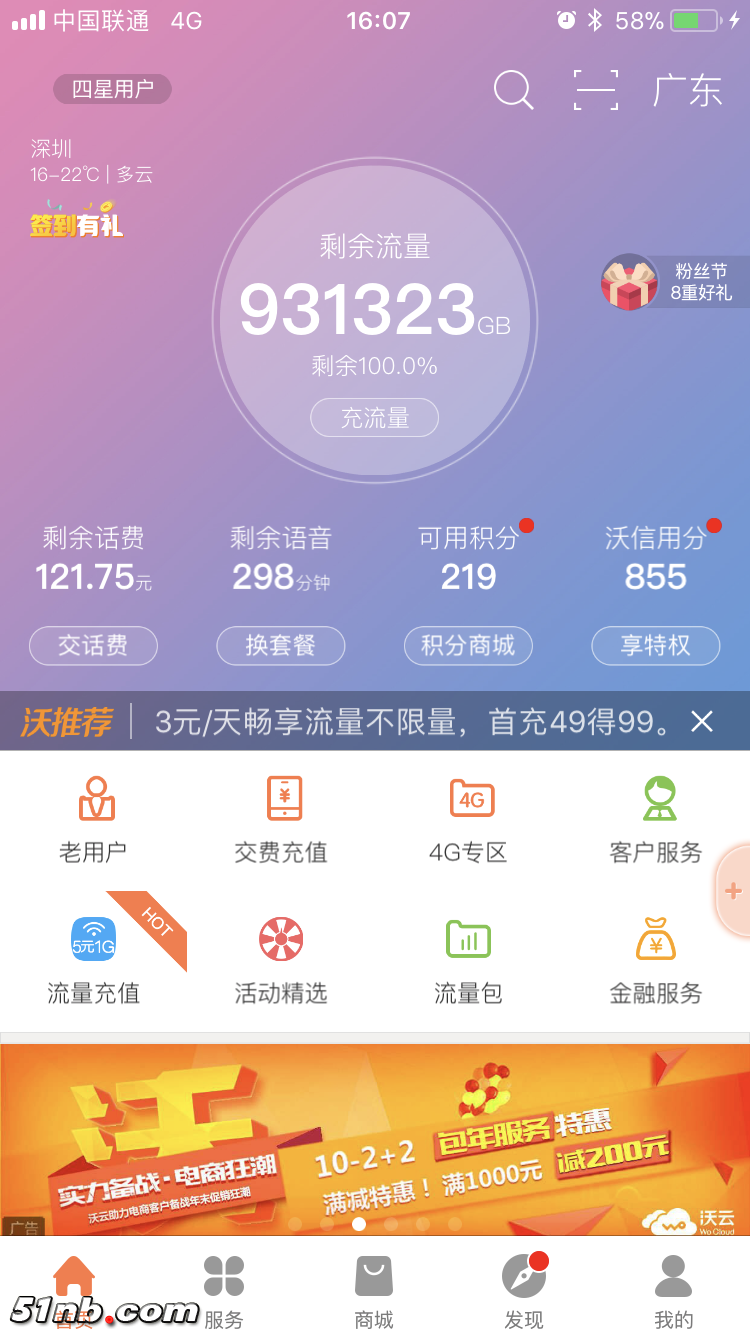This screenshot has width=750, height=1334.
Task: Open the 老用户 shortcut
Action: [x=93, y=820]
